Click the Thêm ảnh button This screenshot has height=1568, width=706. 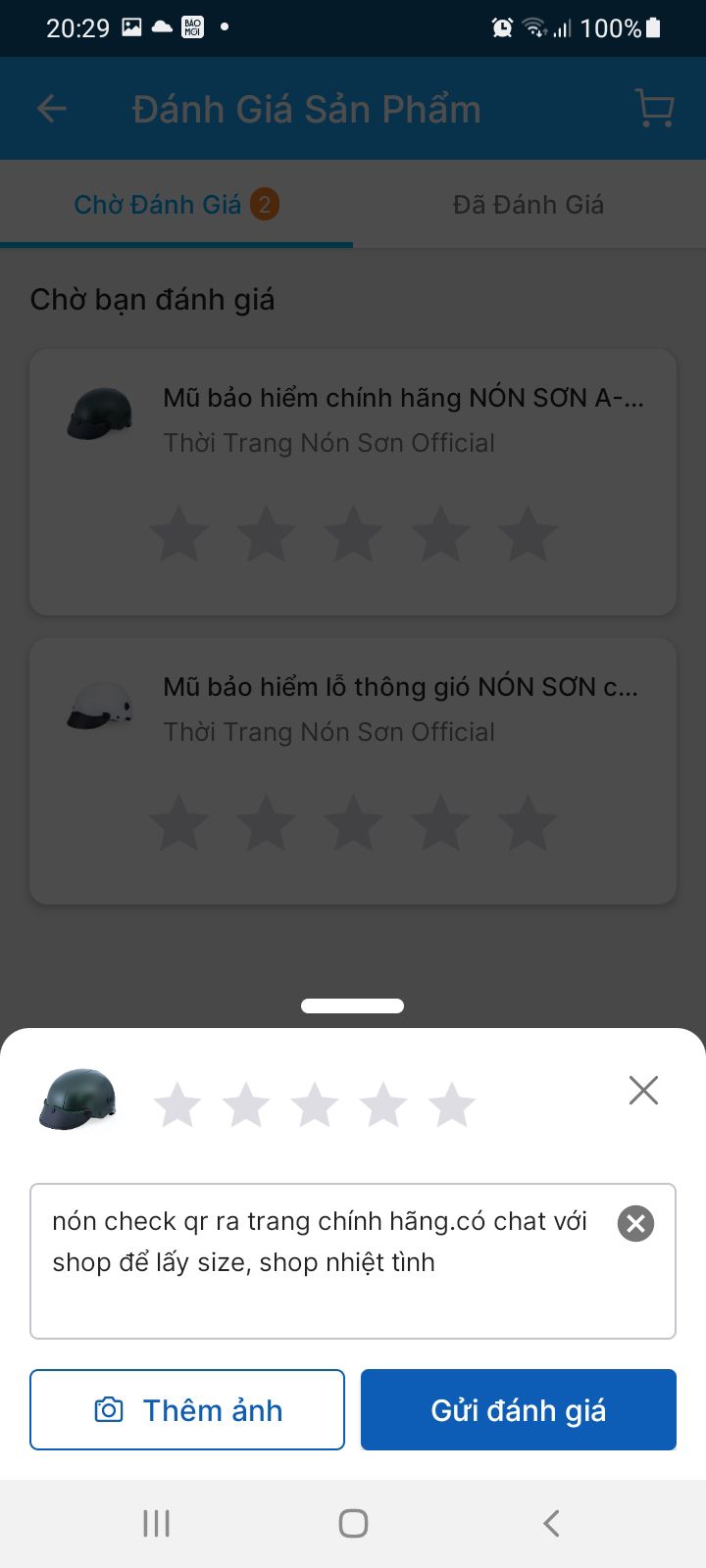(187, 1409)
